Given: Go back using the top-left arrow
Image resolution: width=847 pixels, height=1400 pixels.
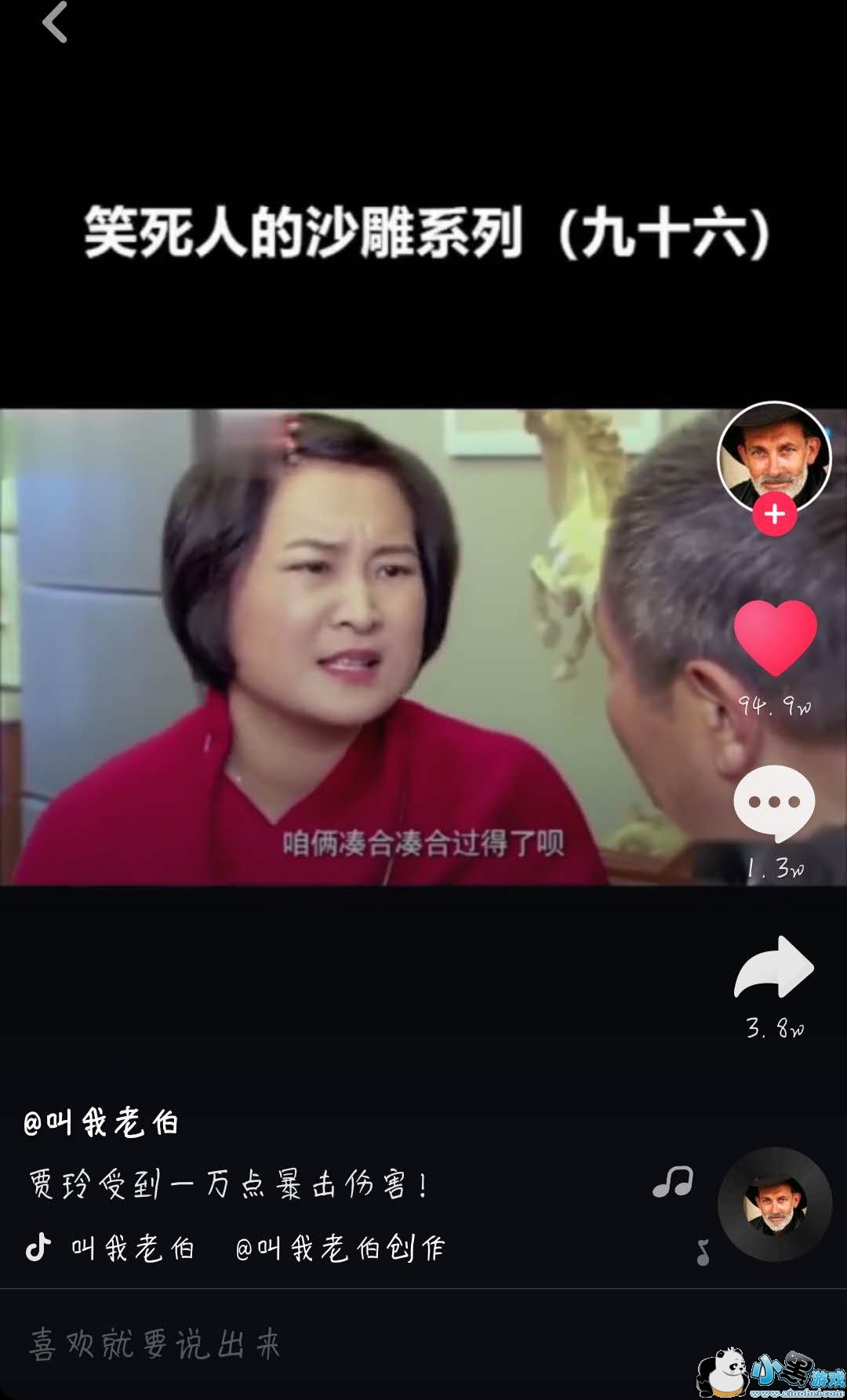Looking at the screenshot, I should pos(55,22).
